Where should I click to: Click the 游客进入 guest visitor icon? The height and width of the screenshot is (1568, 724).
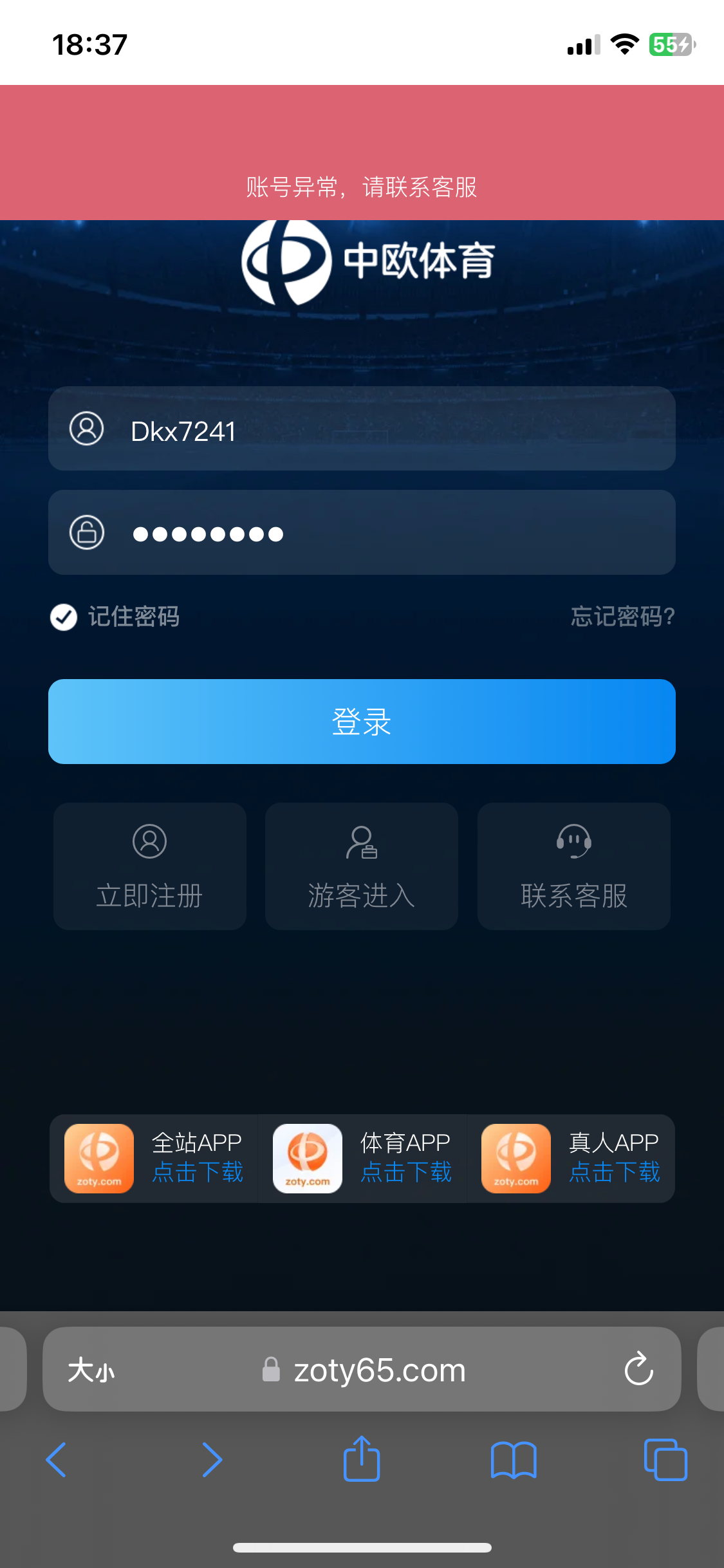361,841
